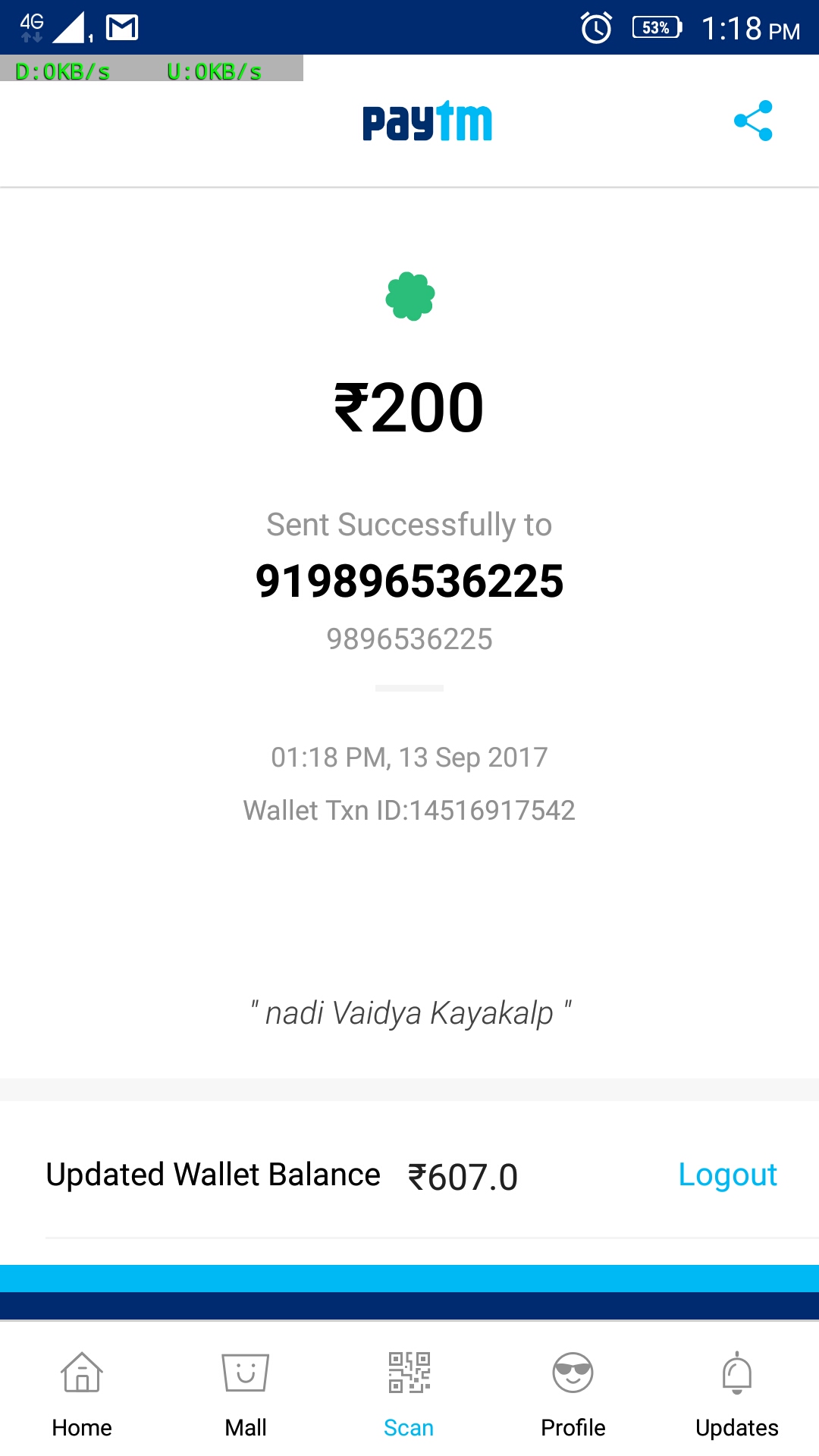Share this payment receipt
This screenshot has height=1456, width=819.
point(753,121)
